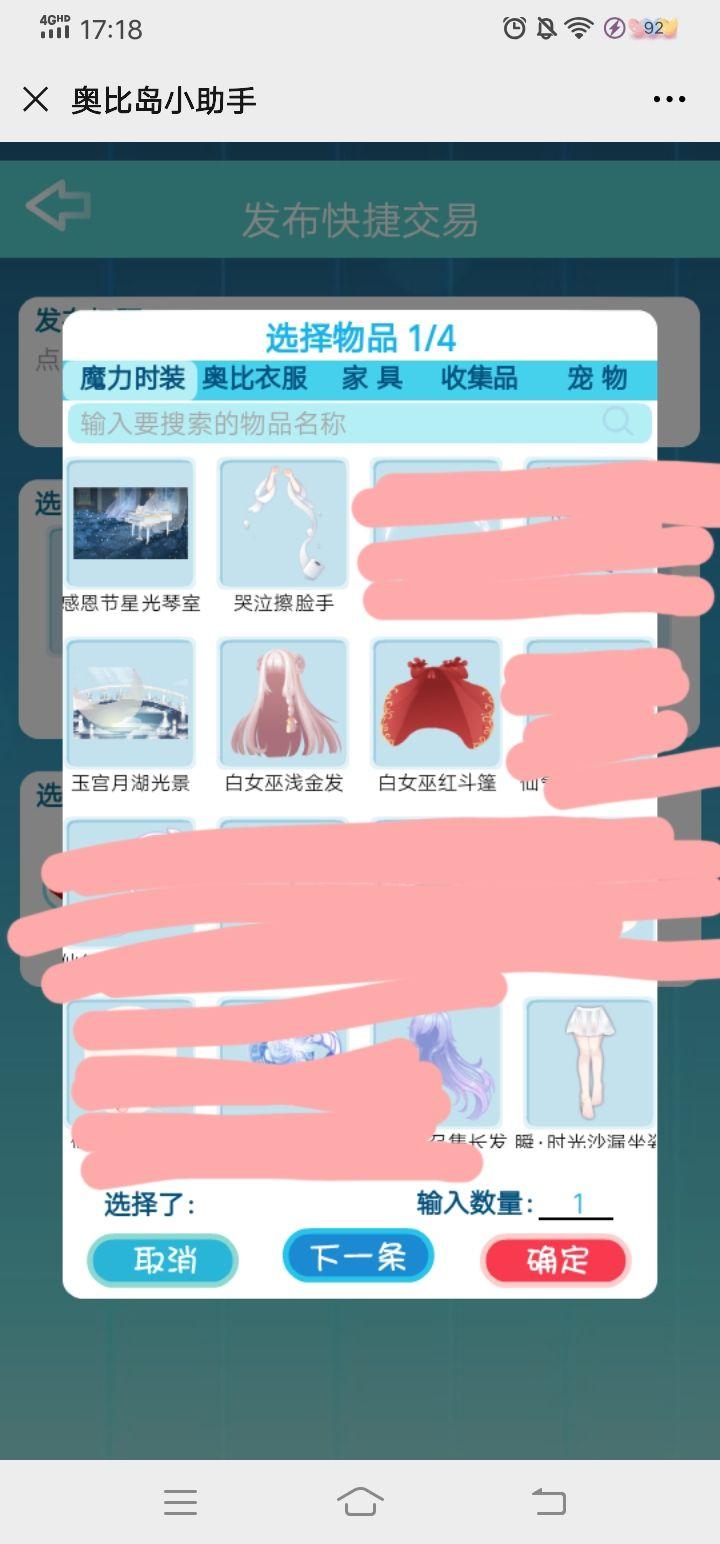Switch to the 魔力时装 tab
The width and height of the screenshot is (720, 1544).
pos(132,378)
